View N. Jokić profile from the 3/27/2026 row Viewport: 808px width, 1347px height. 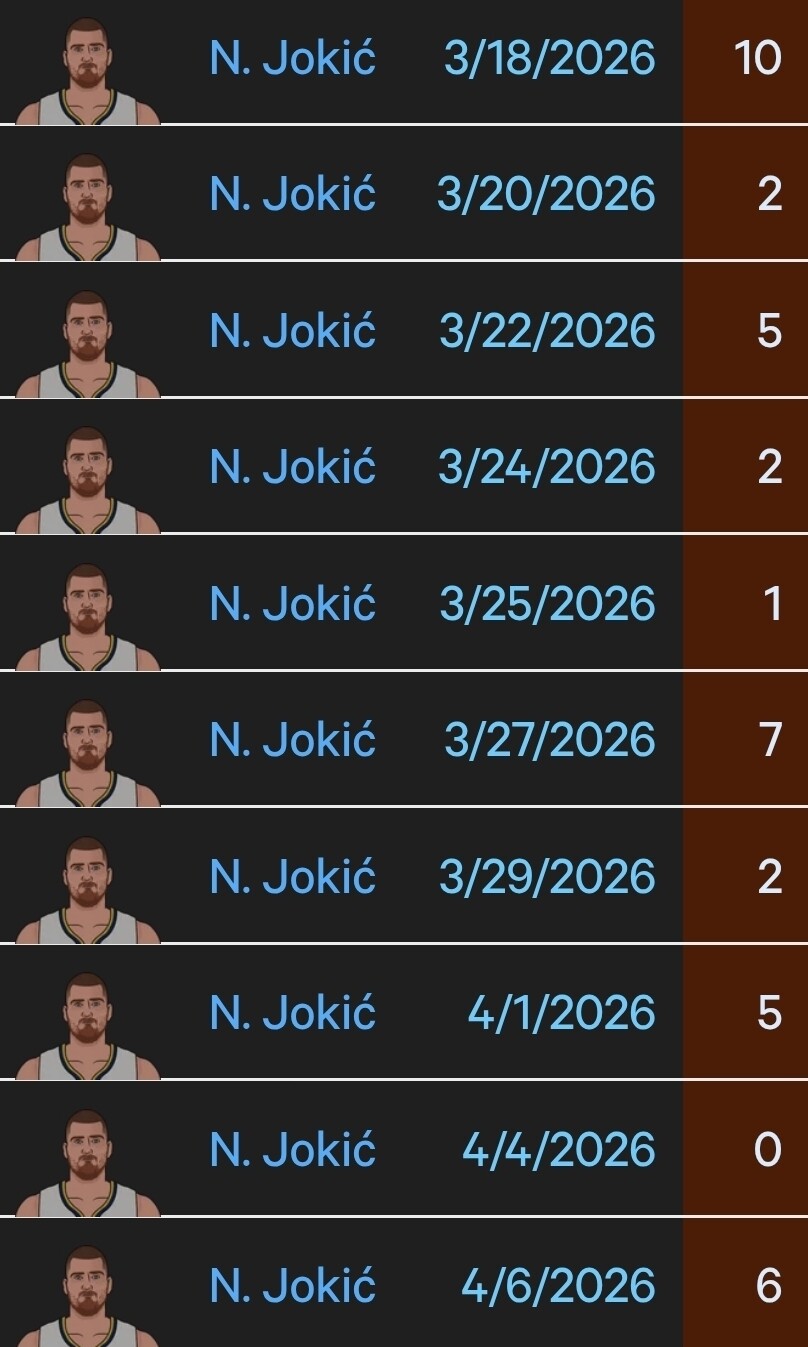pos(292,740)
